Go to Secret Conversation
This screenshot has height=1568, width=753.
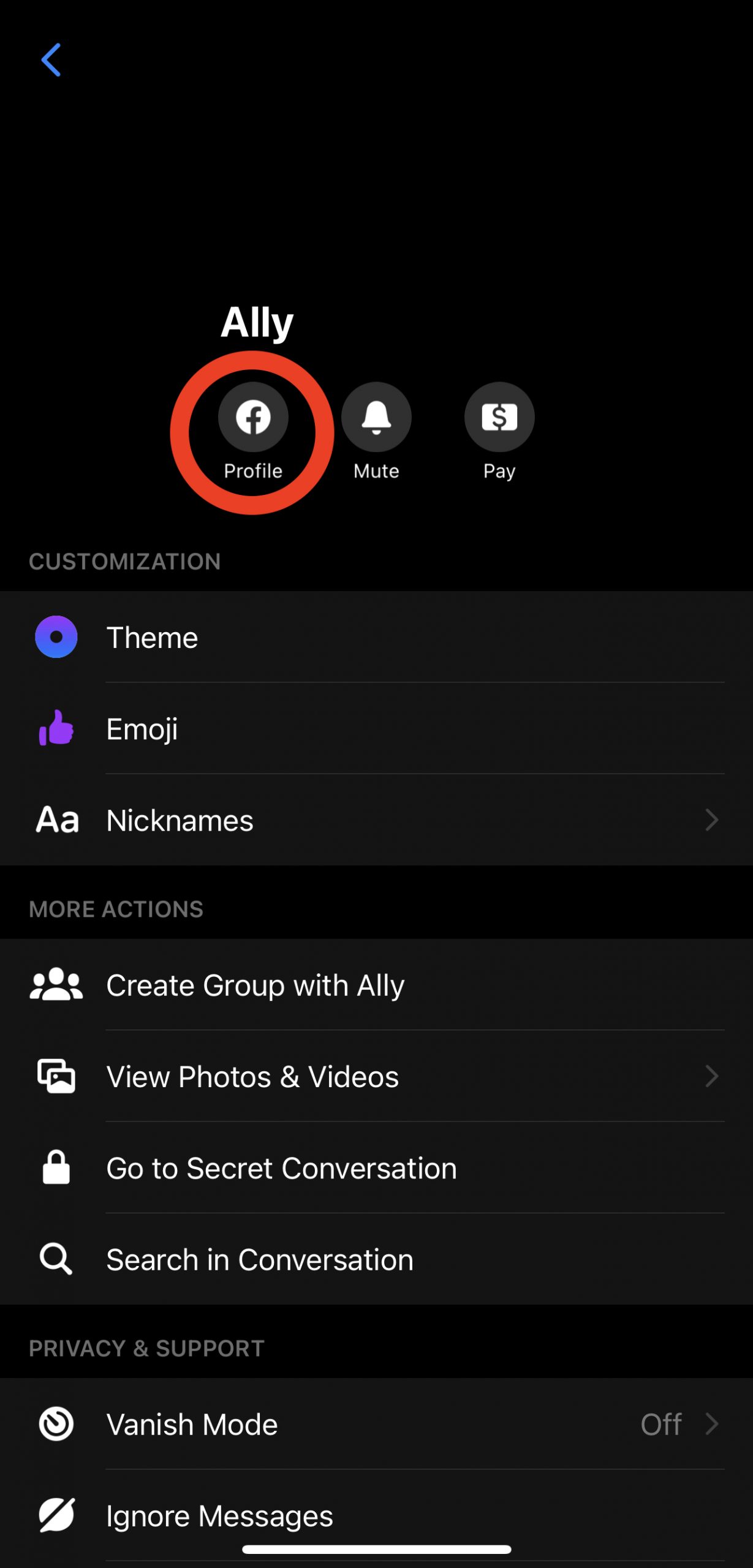coord(376,1167)
